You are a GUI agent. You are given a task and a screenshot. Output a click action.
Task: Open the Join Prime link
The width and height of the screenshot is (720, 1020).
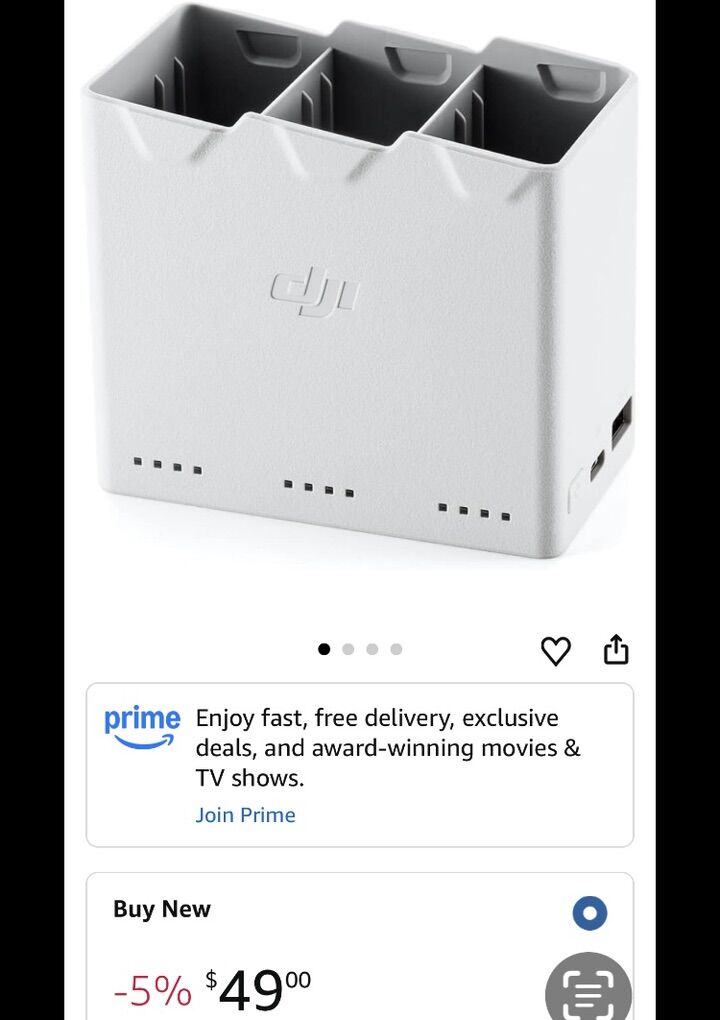[245, 815]
